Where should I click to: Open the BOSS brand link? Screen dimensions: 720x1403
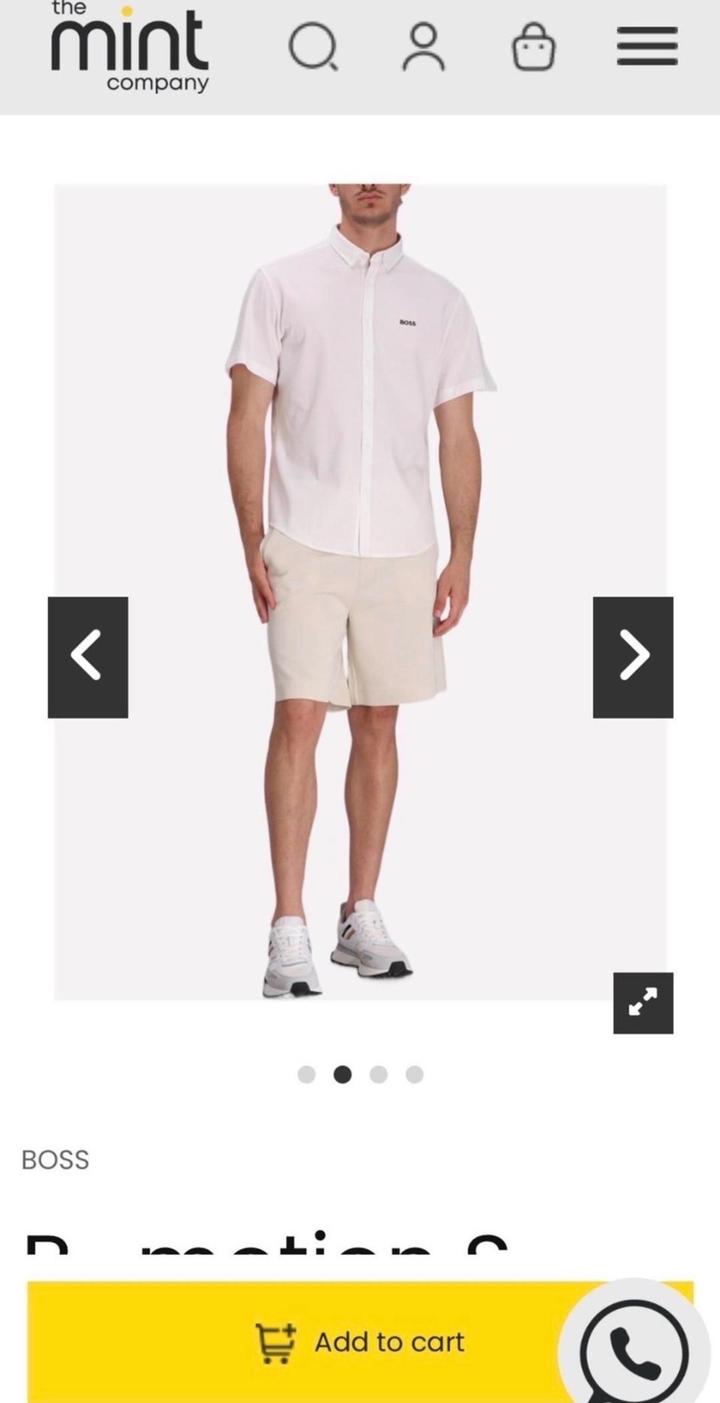click(x=55, y=1160)
